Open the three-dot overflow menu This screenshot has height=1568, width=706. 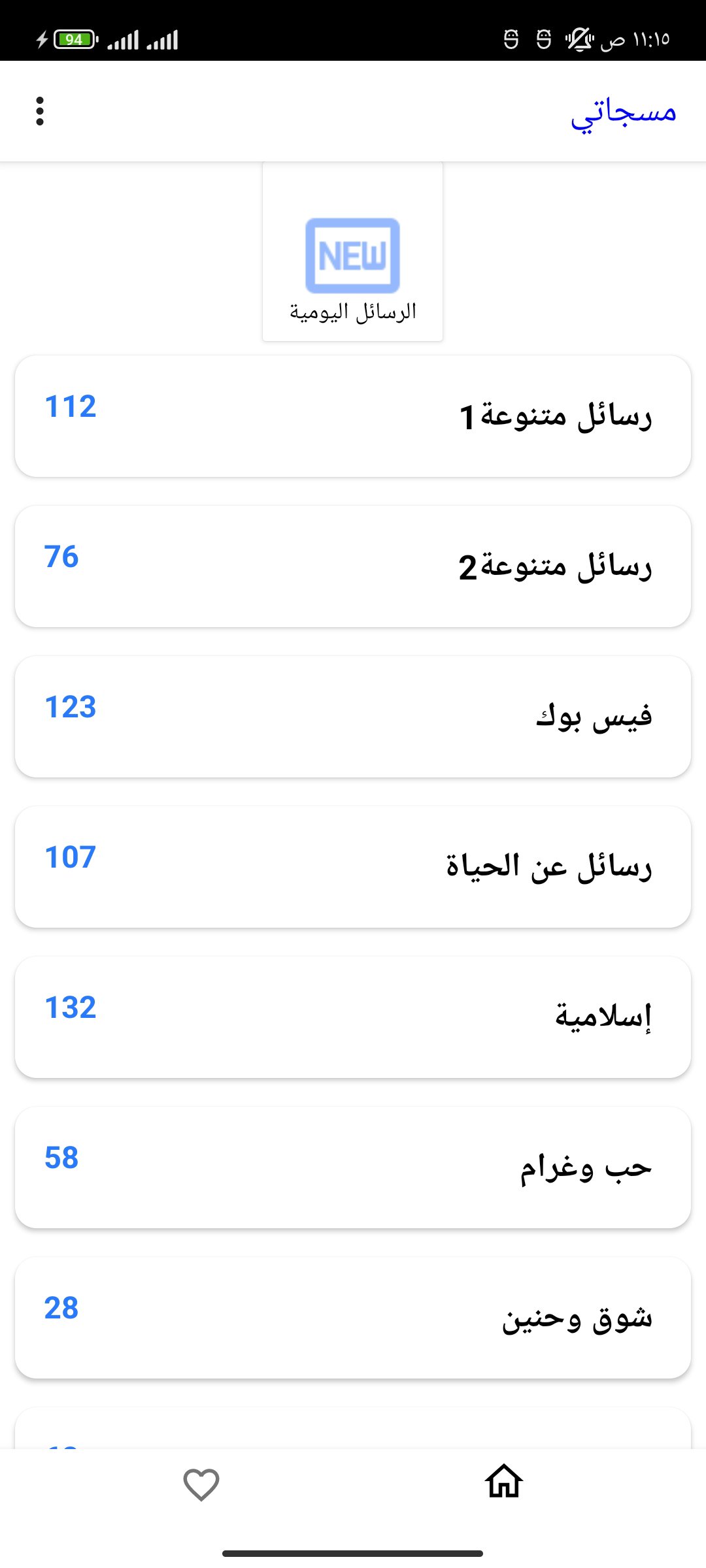[40, 111]
